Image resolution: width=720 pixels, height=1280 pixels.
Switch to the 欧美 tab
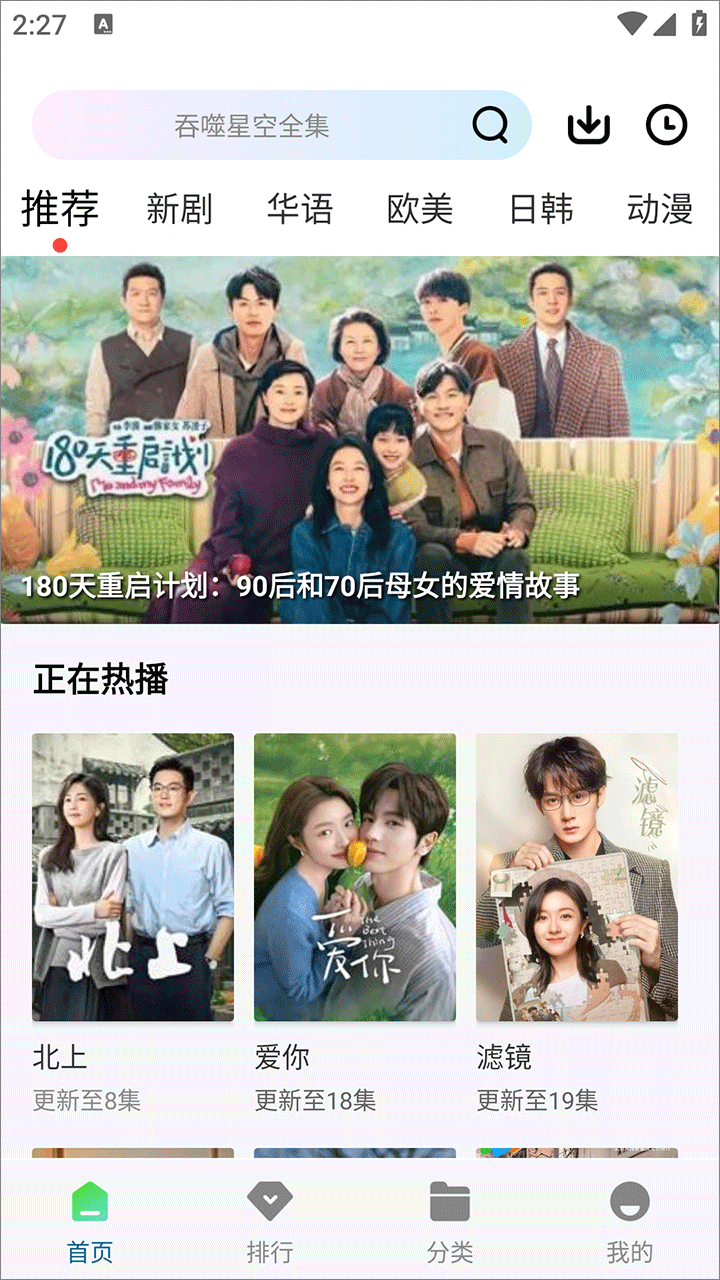[420, 210]
